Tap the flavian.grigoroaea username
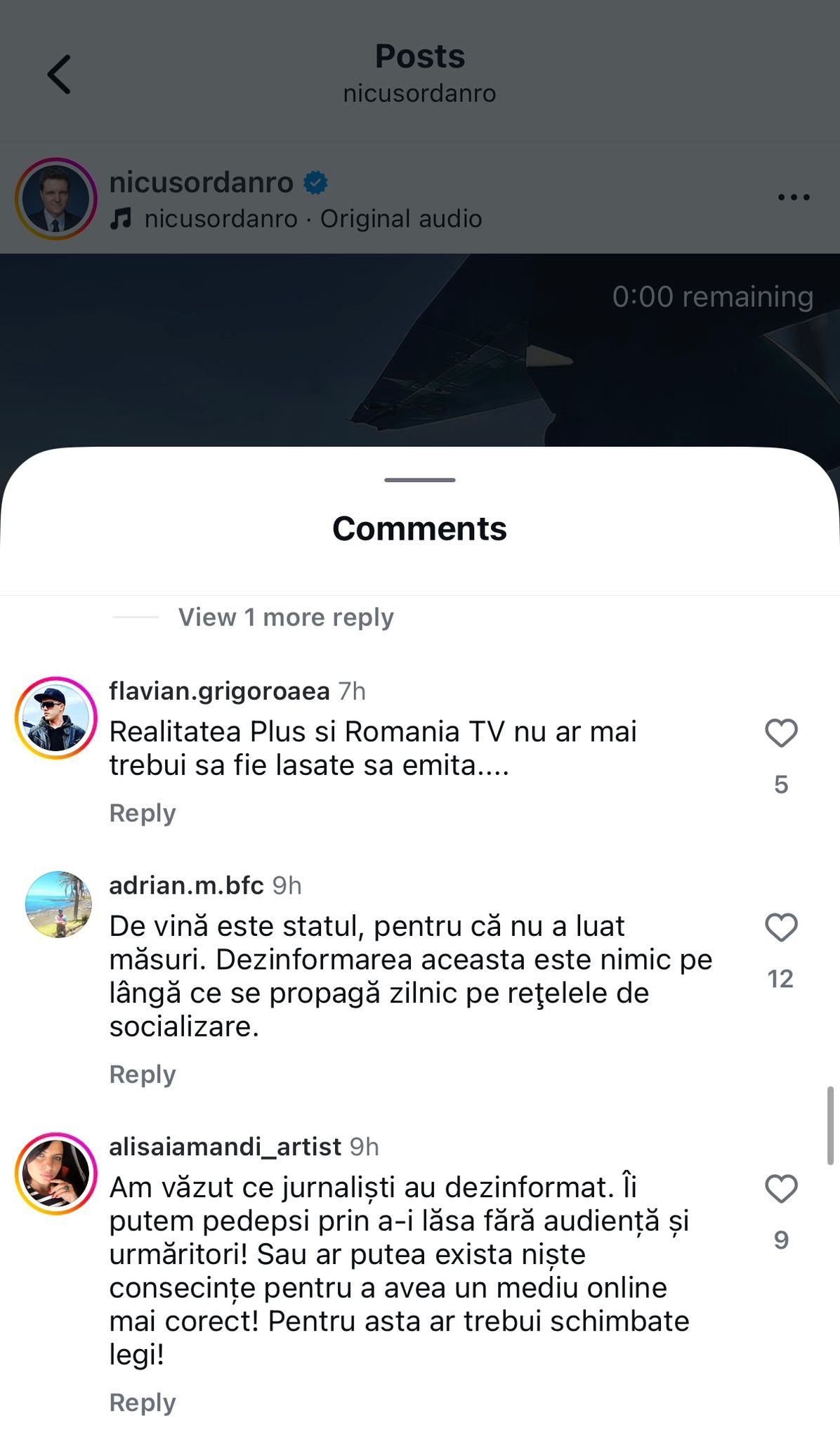 [219, 691]
